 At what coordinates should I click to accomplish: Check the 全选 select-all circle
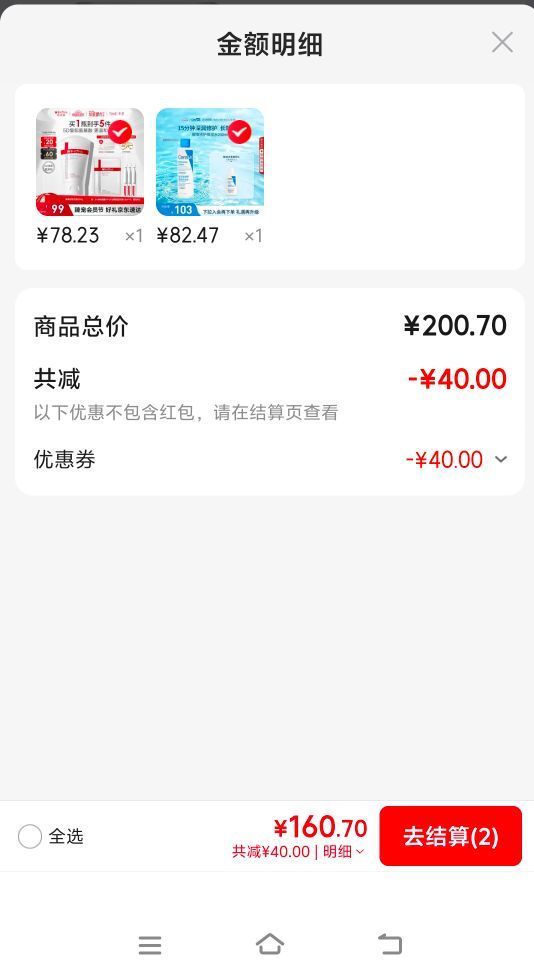[x=30, y=836]
